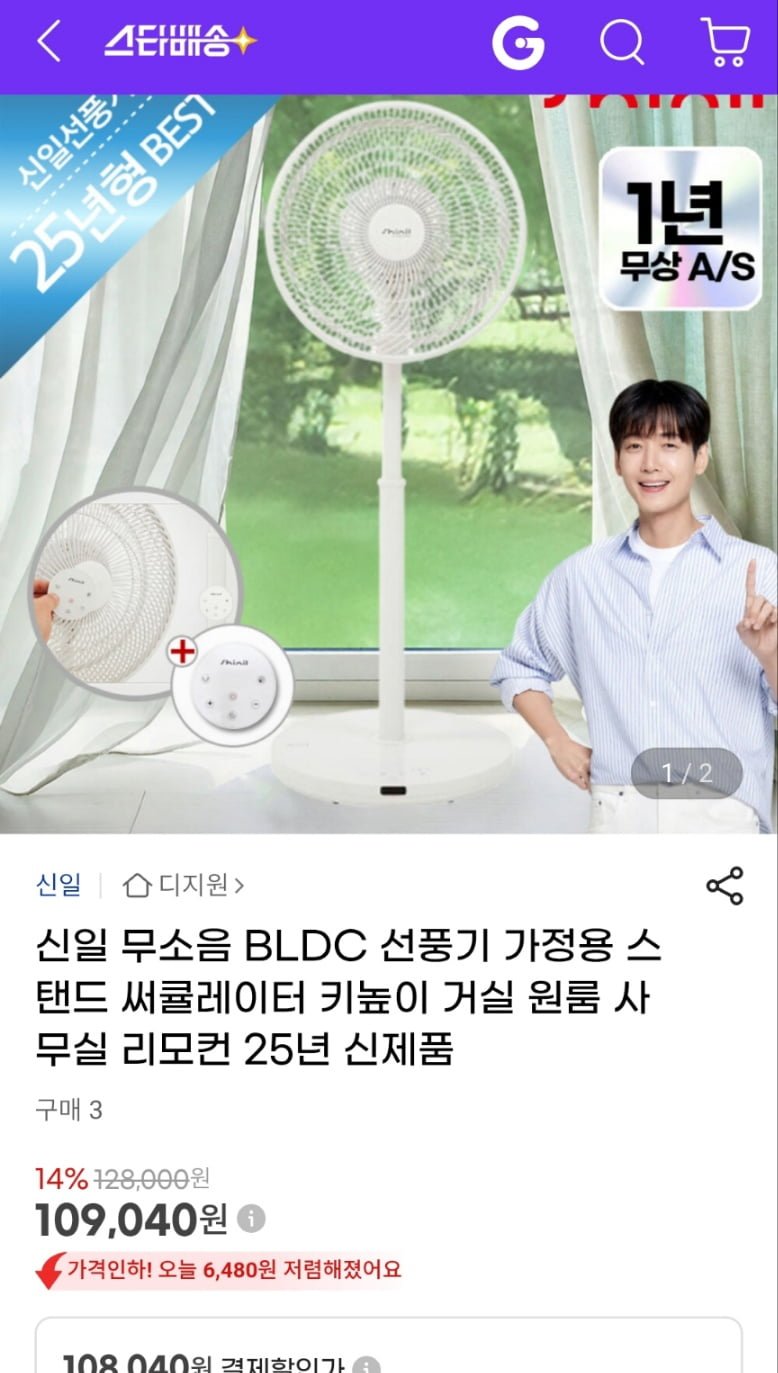Open the fan product image

tap(389, 463)
